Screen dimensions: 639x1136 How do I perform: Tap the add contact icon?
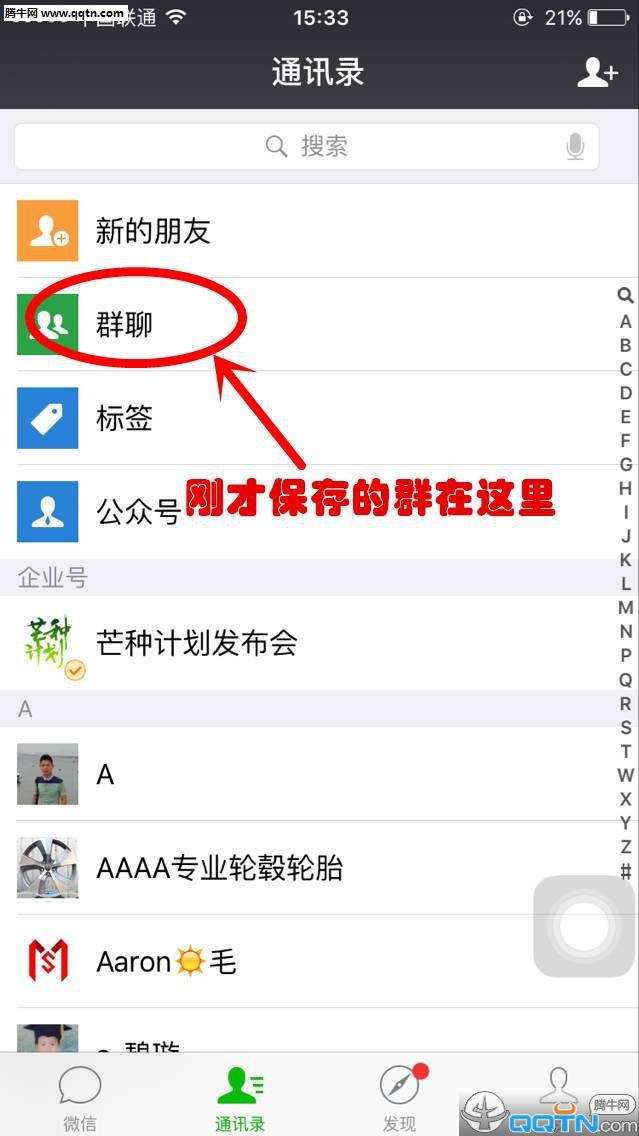tap(597, 72)
